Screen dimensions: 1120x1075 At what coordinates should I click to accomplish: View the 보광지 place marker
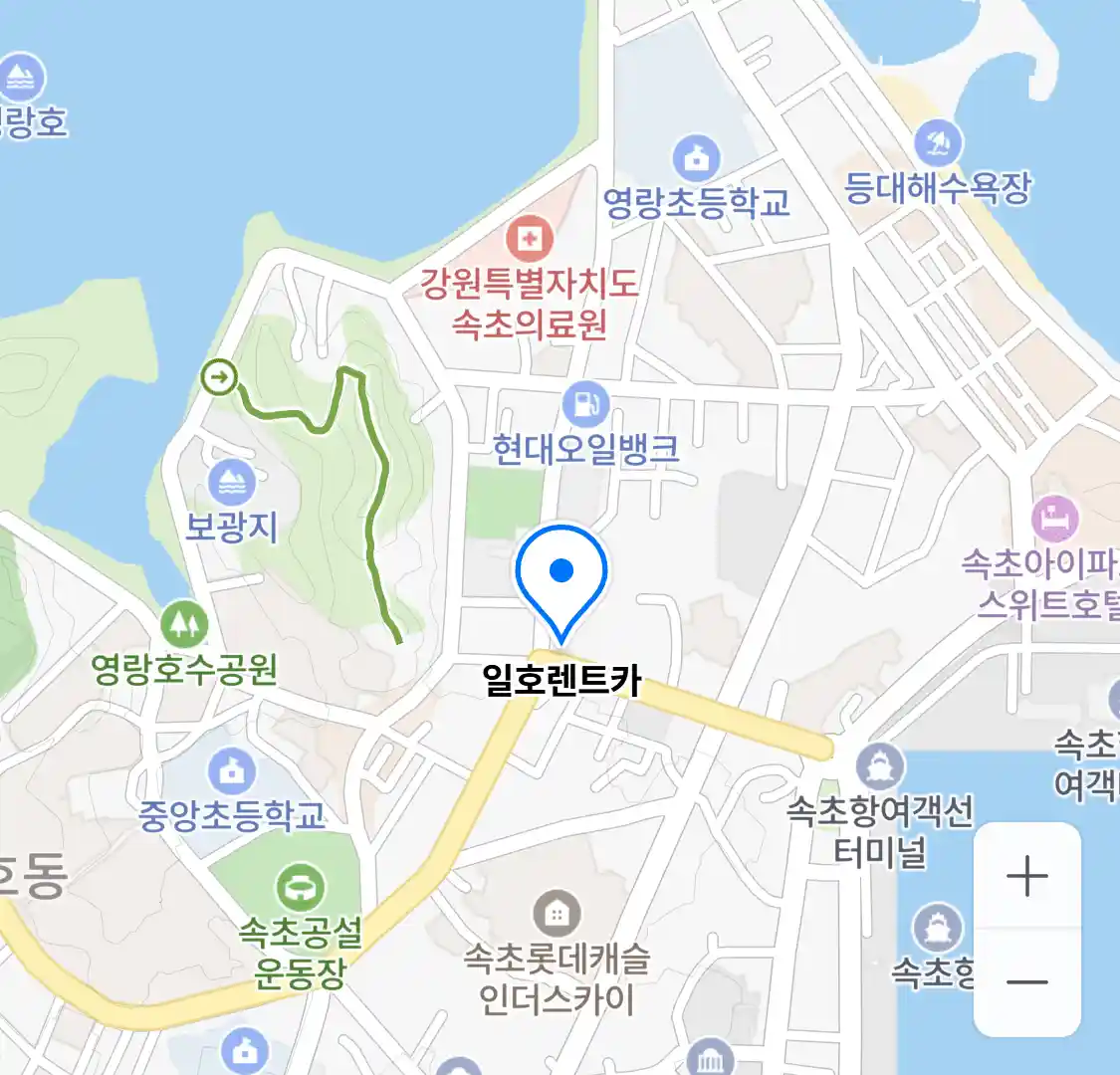pos(232,483)
